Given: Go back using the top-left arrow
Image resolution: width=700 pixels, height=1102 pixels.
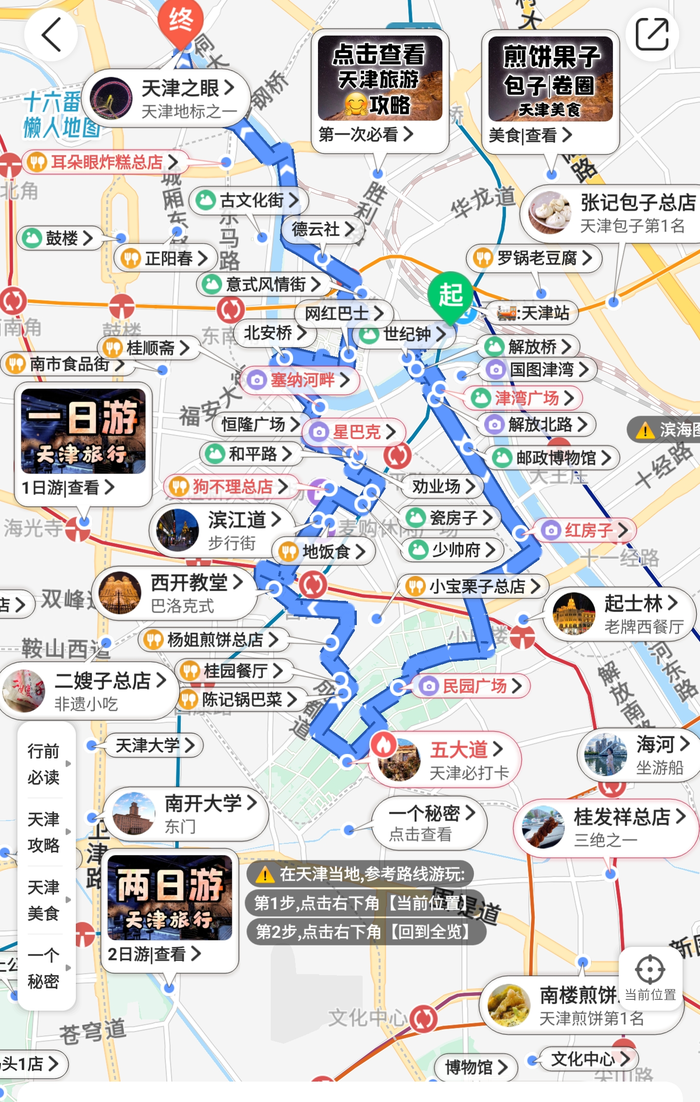Looking at the screenshot, I should pyautogui.click(x=51, y=36).
